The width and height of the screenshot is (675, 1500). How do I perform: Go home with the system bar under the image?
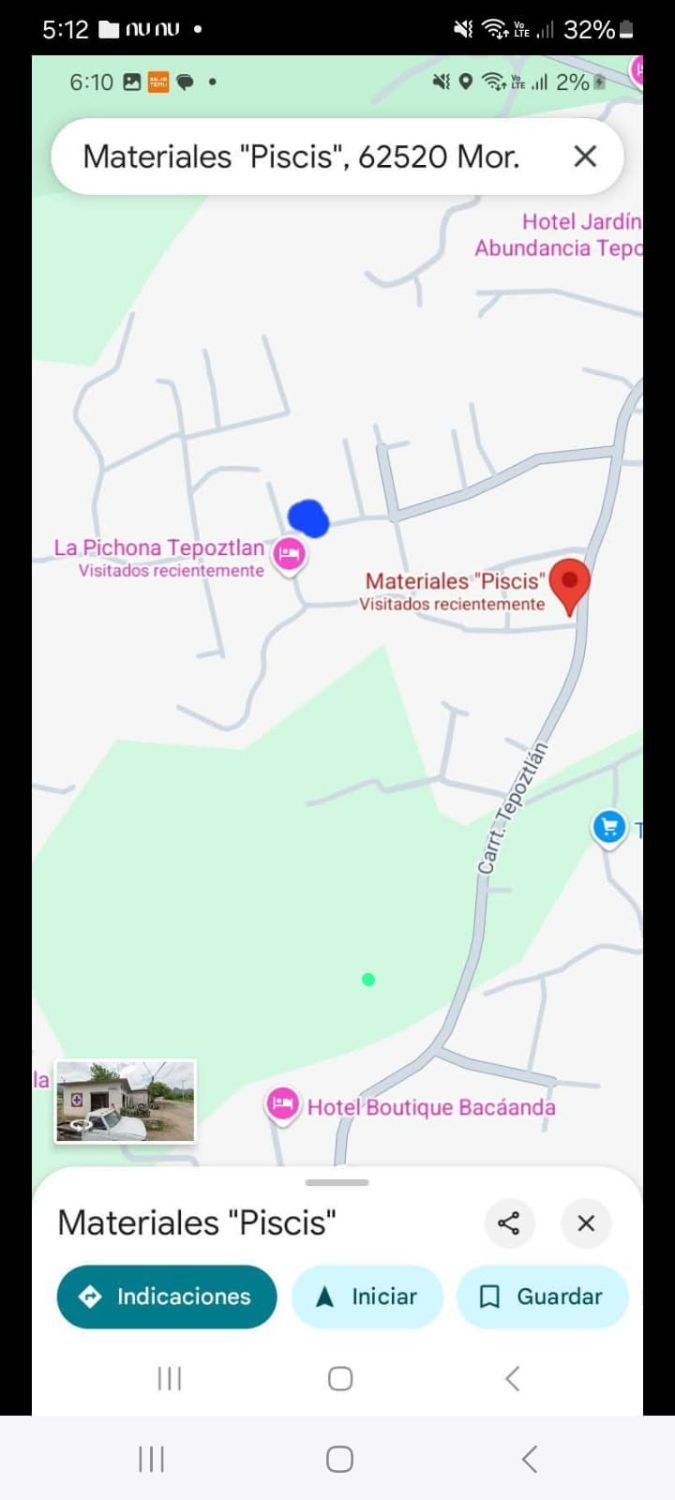click(x=339, y=1459)
